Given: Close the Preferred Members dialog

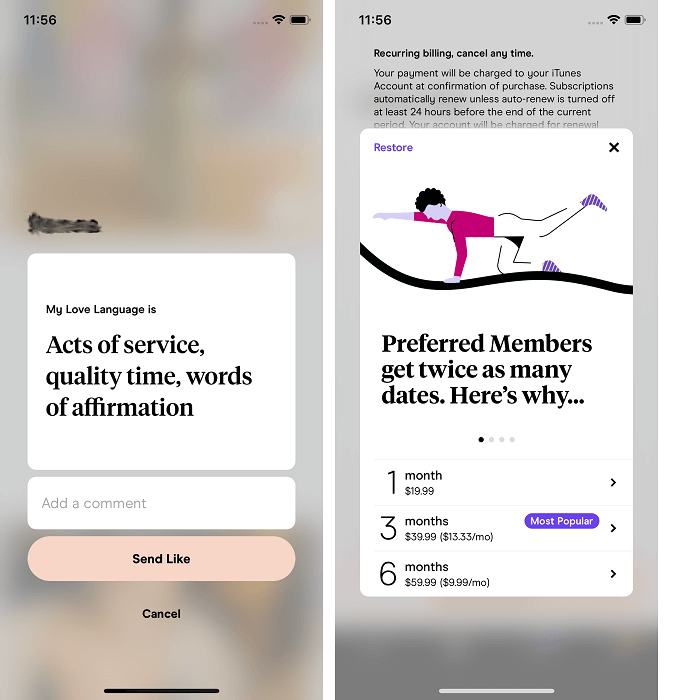Looking at the screenshot, I should (x=614, y=148).
